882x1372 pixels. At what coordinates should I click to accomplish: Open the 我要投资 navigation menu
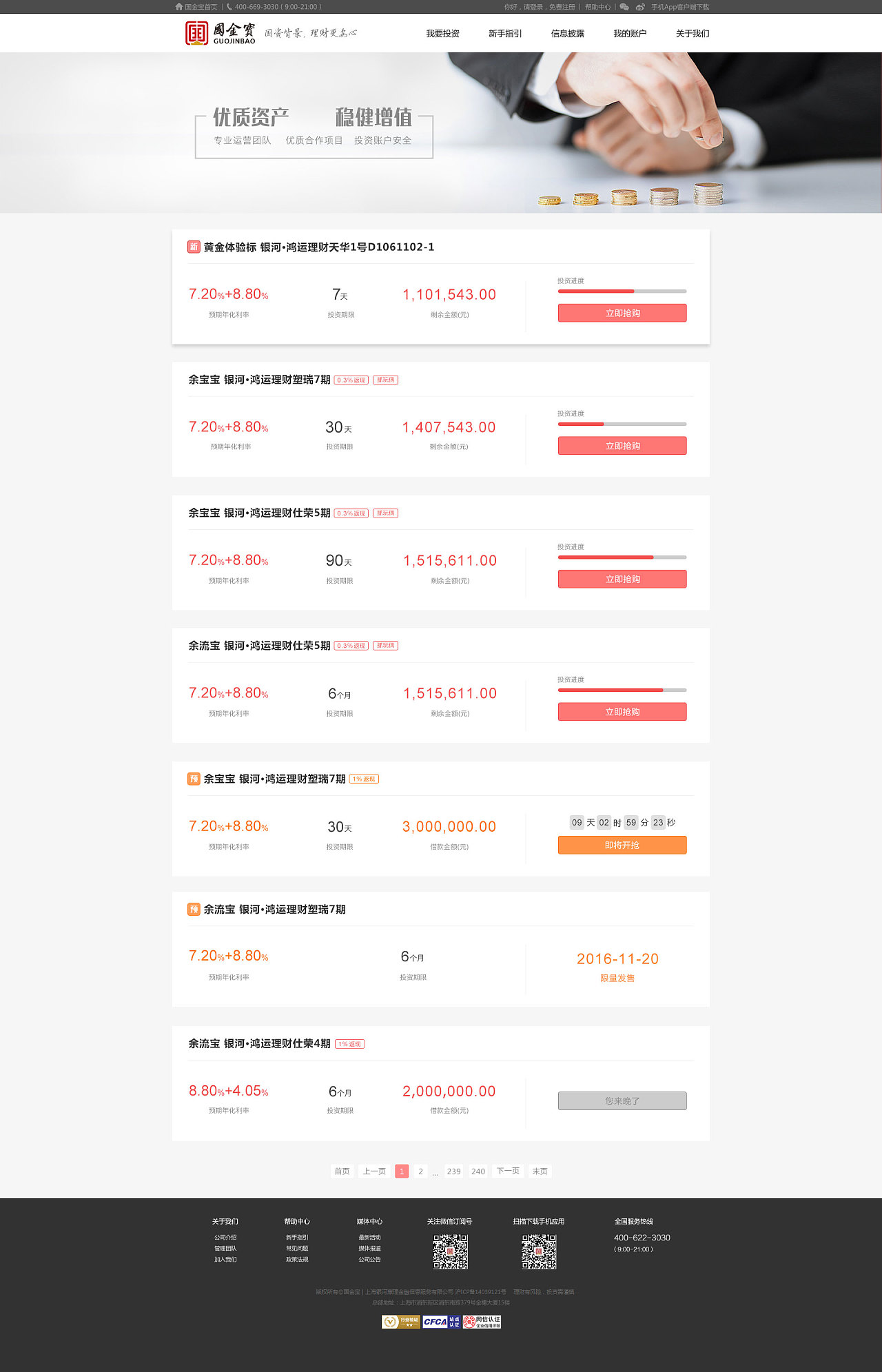point(442,33)
